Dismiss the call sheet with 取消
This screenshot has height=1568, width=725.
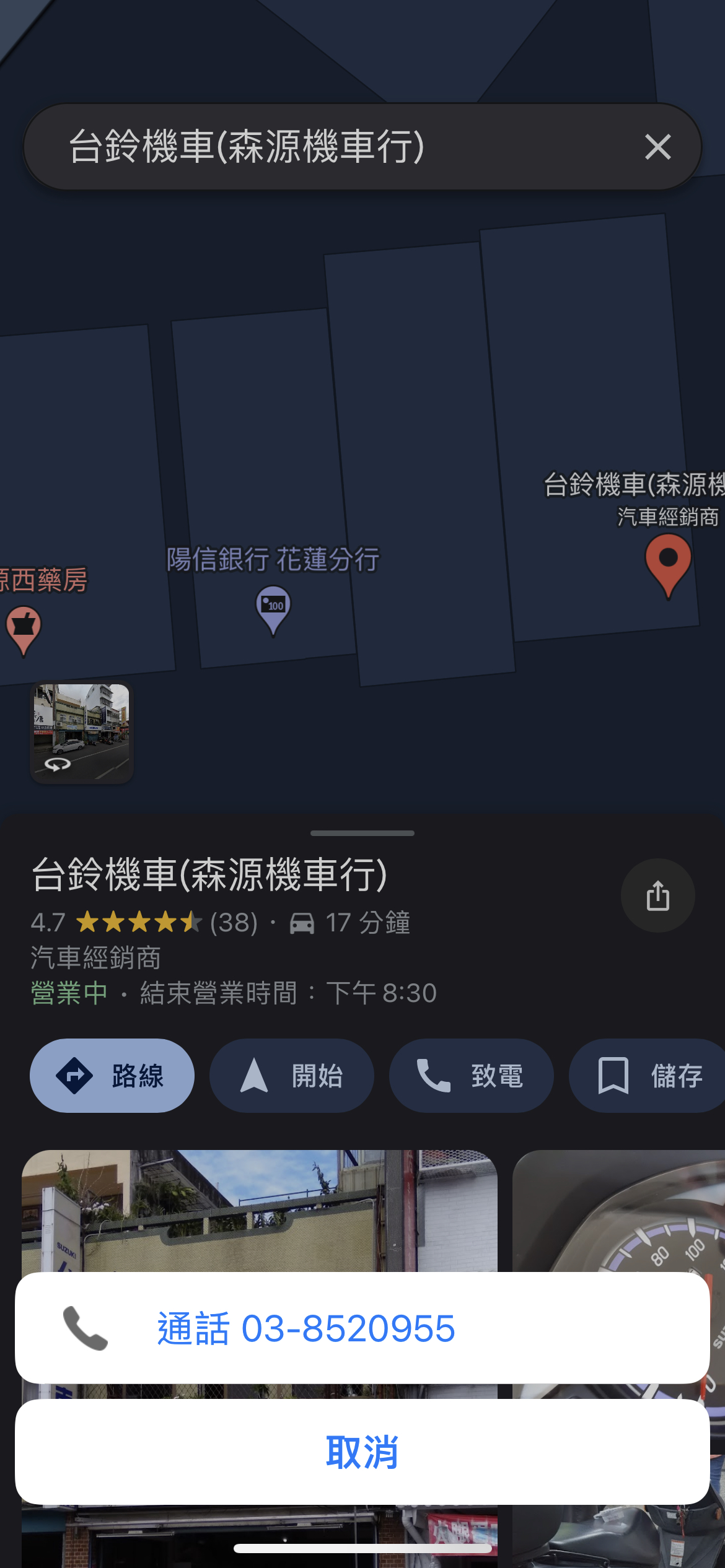click(x=362, y=1452)
